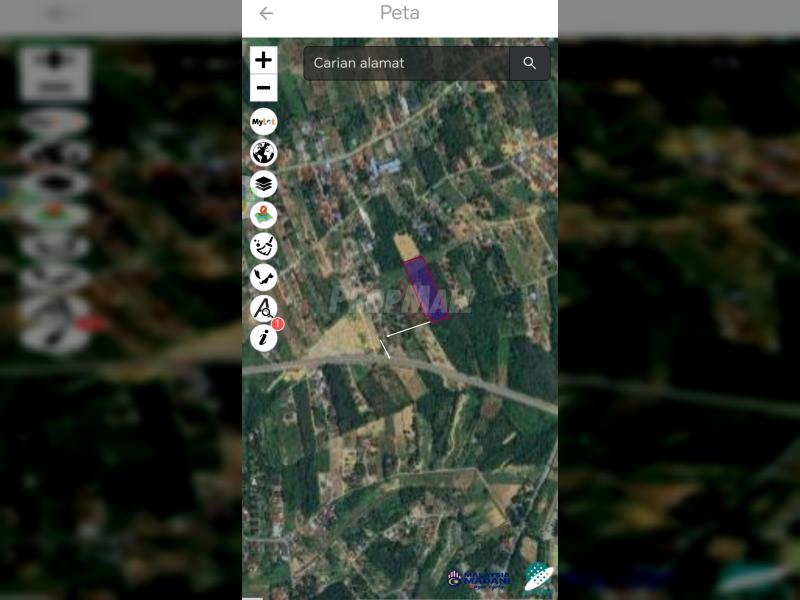This screenshot has width=800, height=600.
Task: Go back from the Peta screen
Action: tap(266, 13)
